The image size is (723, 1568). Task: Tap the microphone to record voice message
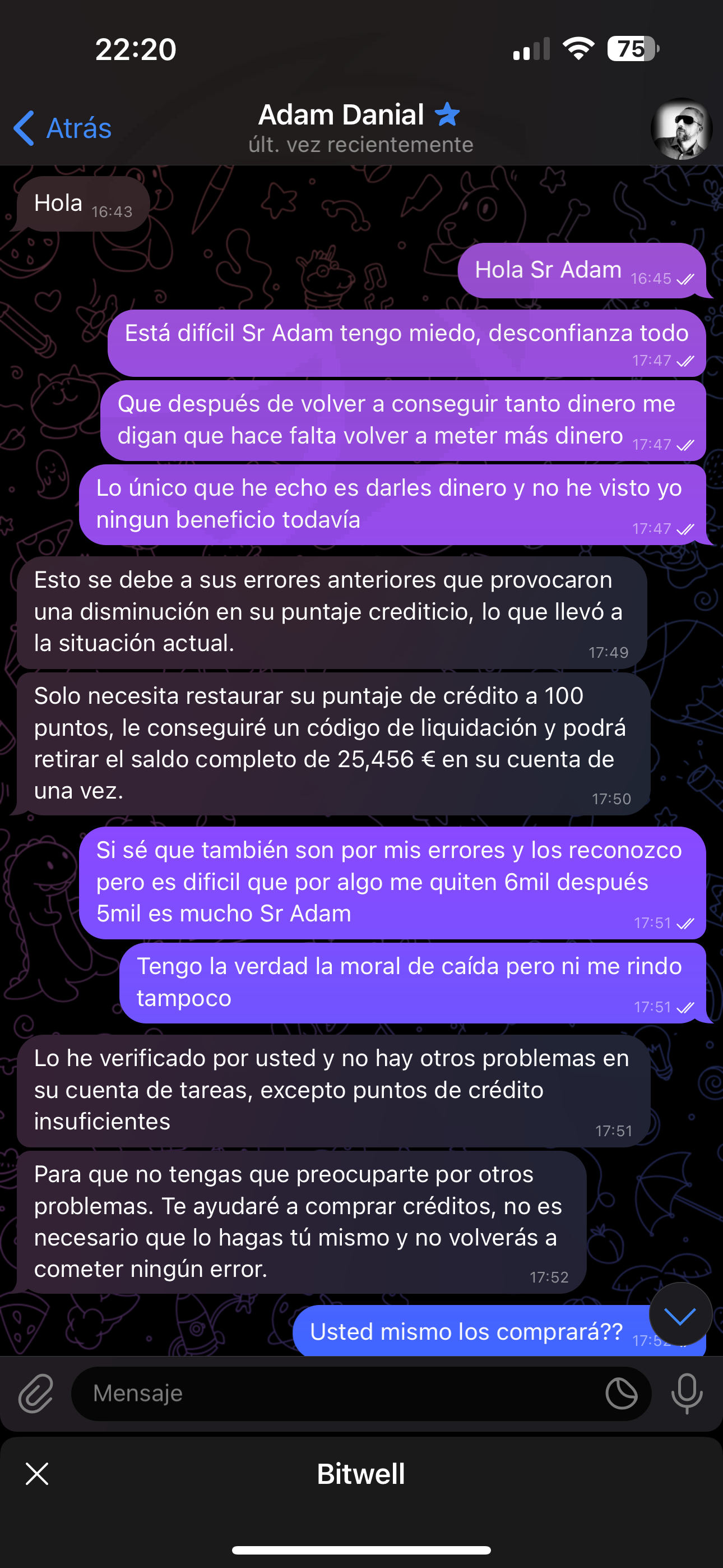[687, 1393]
